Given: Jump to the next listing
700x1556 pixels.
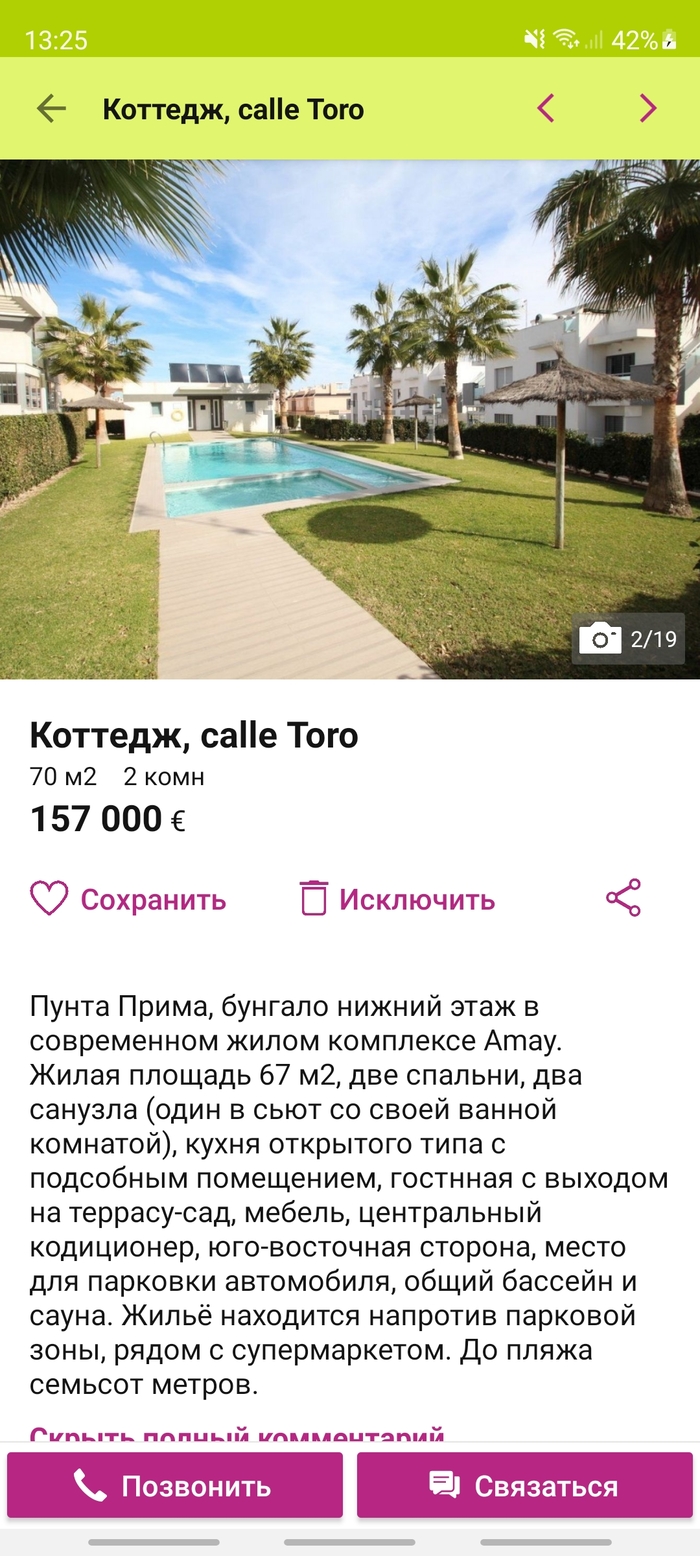Looking at the screenshot, I should coord(648,109).
